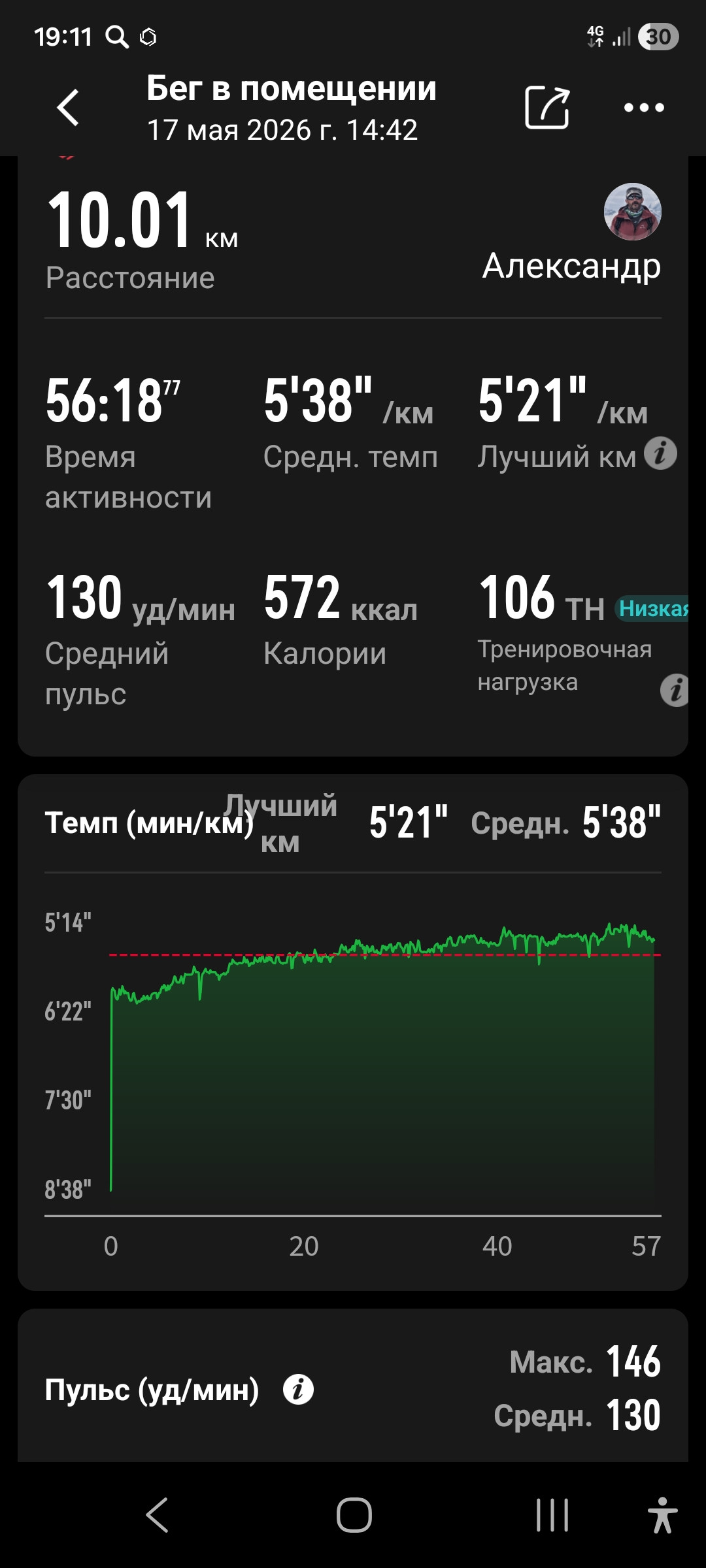
Task: Open Александр's profile avatar
Action: tap(632, 212)
